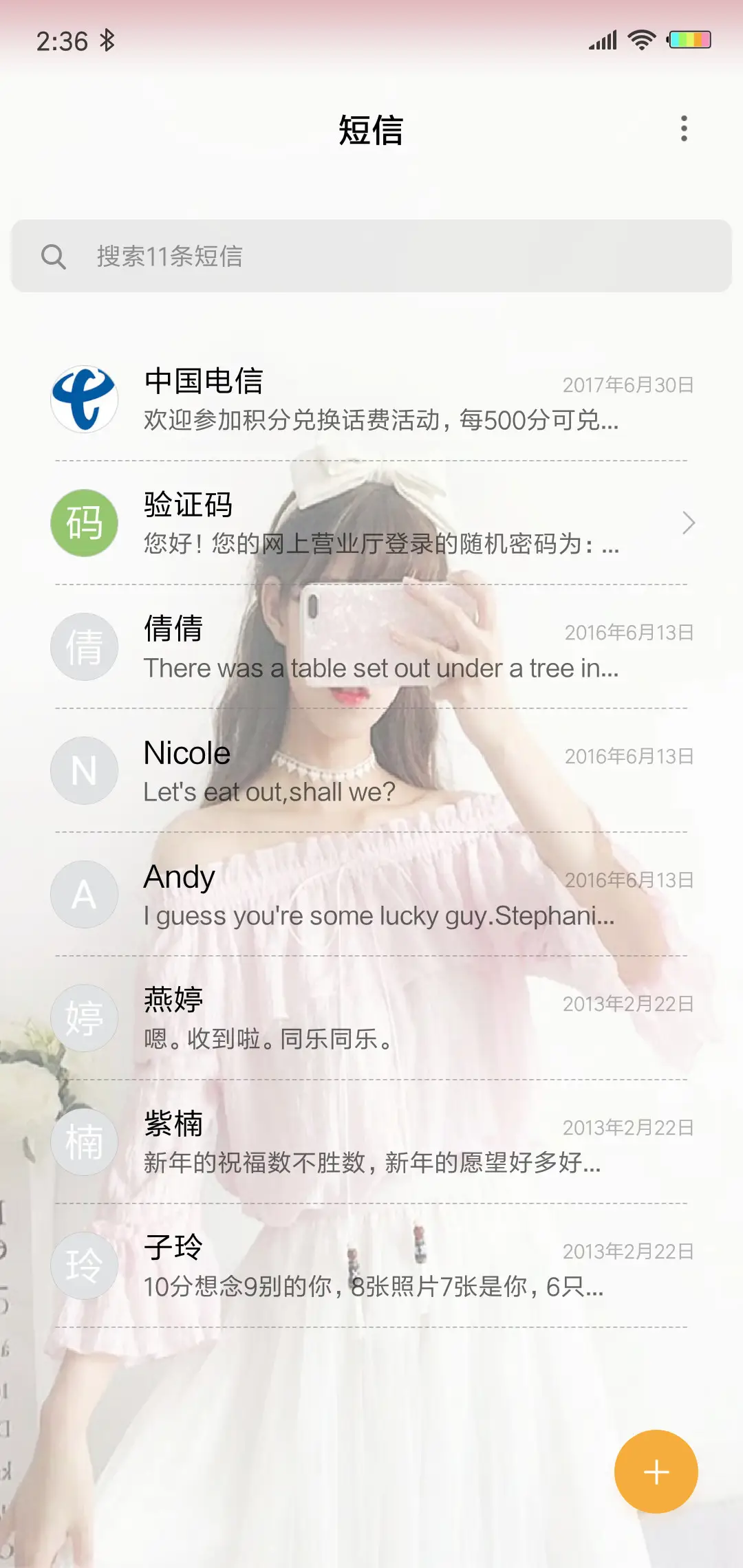This screenshot has width=743, height=1568.
Task: Select the 短信 title label
Action: coord(371,130)
